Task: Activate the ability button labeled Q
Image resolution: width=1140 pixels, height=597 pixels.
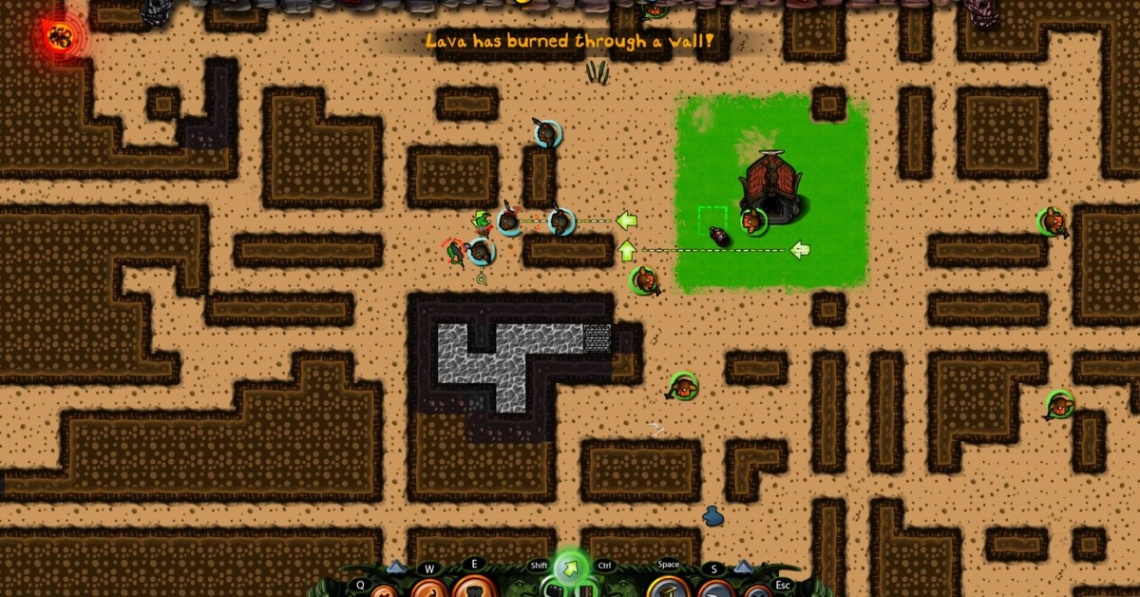Action: [383, 590]
